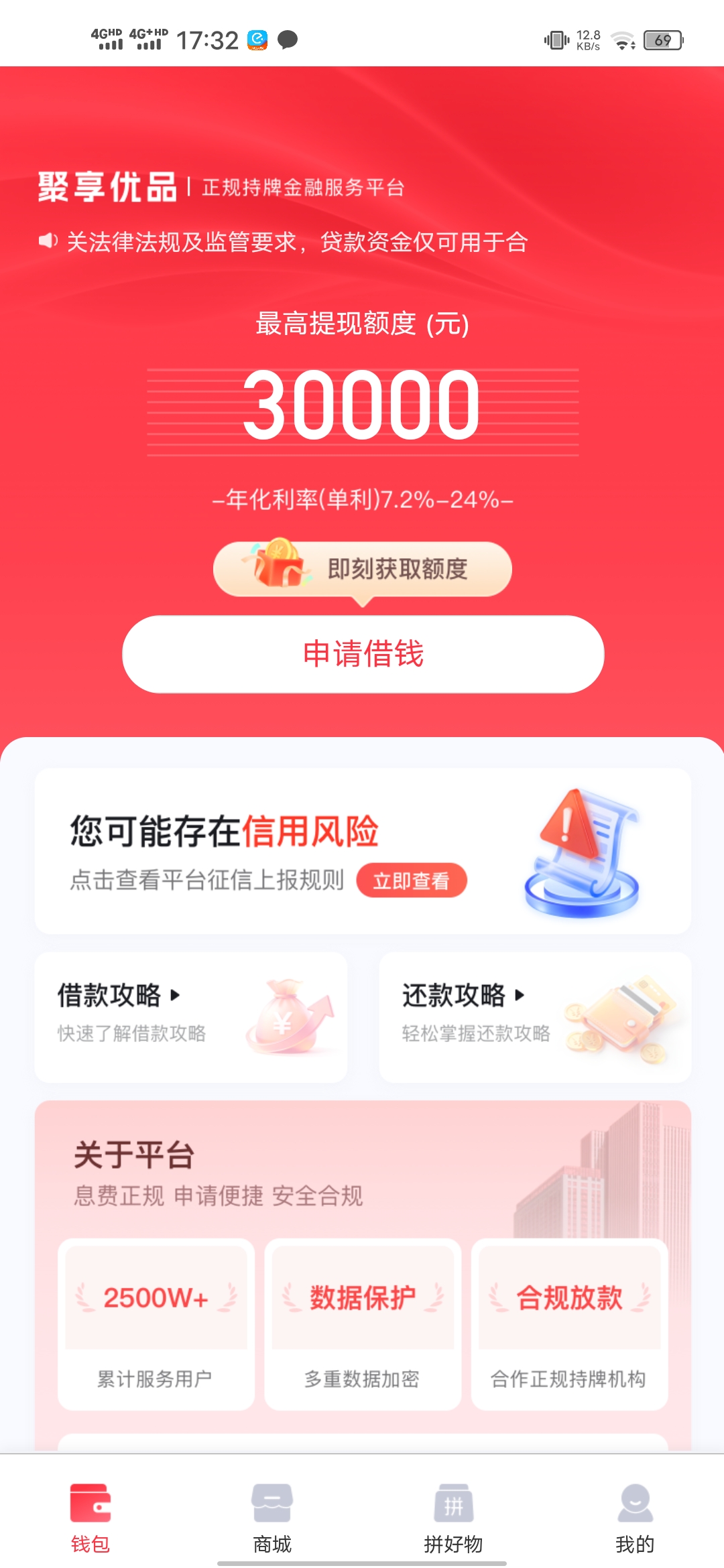724x1568 pixels.
Task: Open the 借款攻略 card
Action: [x=191, y=1017]
